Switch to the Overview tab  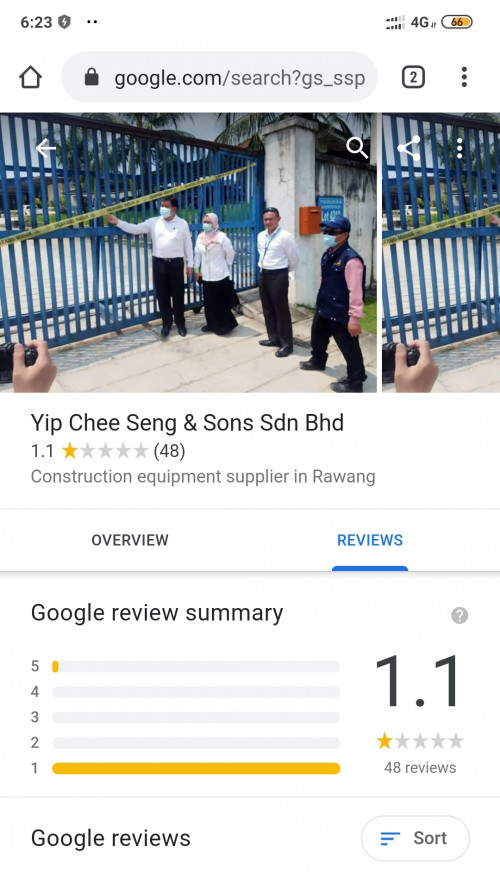point(130,540)
